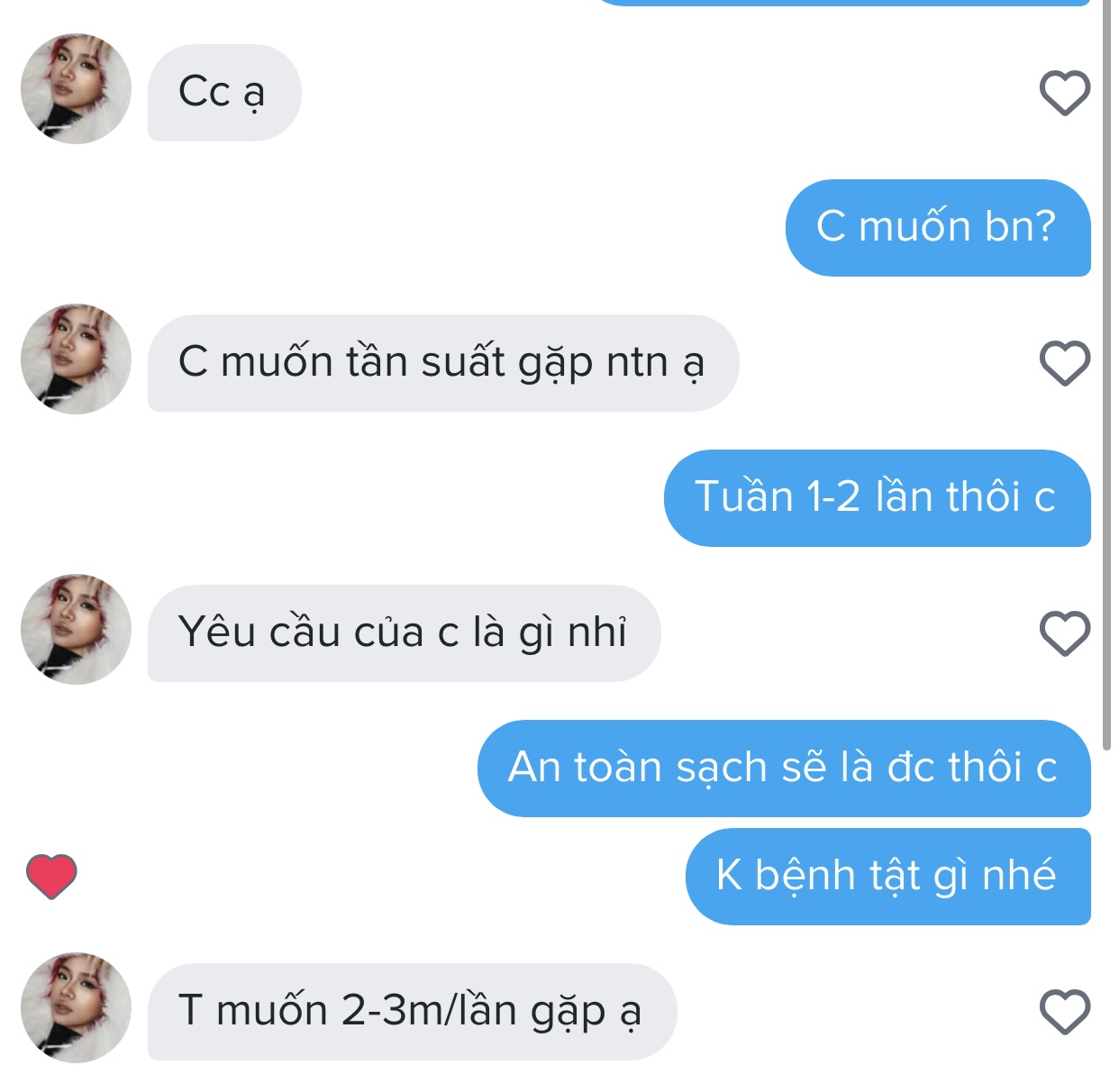The image size is (1119, 1092).
Task: Heart the "Yêu cầu của c là gì nhỉ" message
Action: tap(1065, 633)
